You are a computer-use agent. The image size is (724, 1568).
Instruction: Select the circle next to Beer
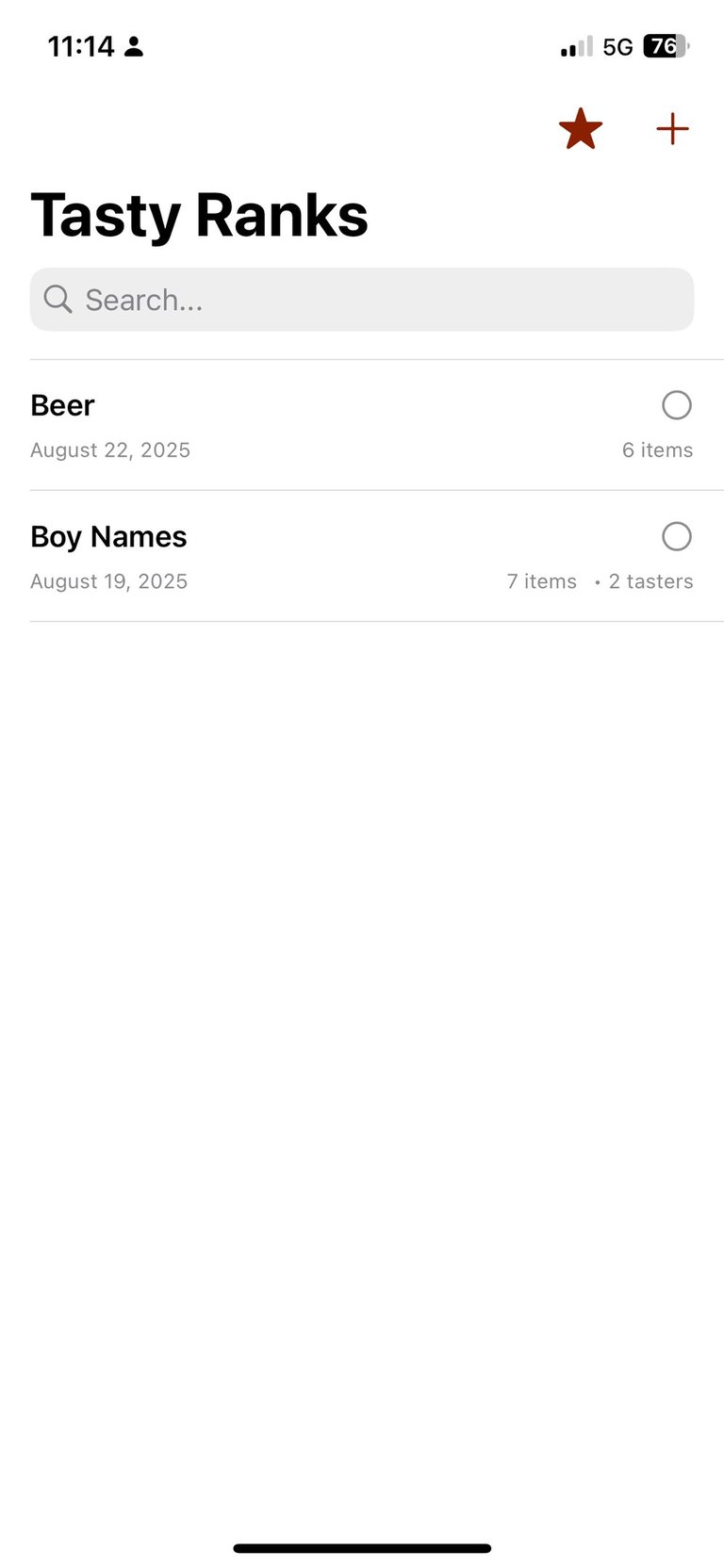(676, 405)
